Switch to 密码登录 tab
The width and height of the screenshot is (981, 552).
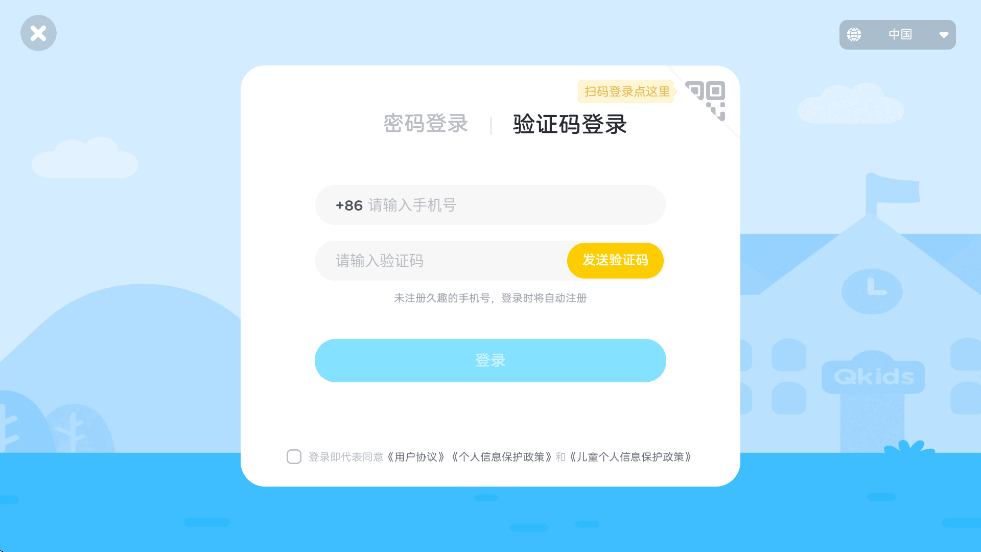click(426, 124)
